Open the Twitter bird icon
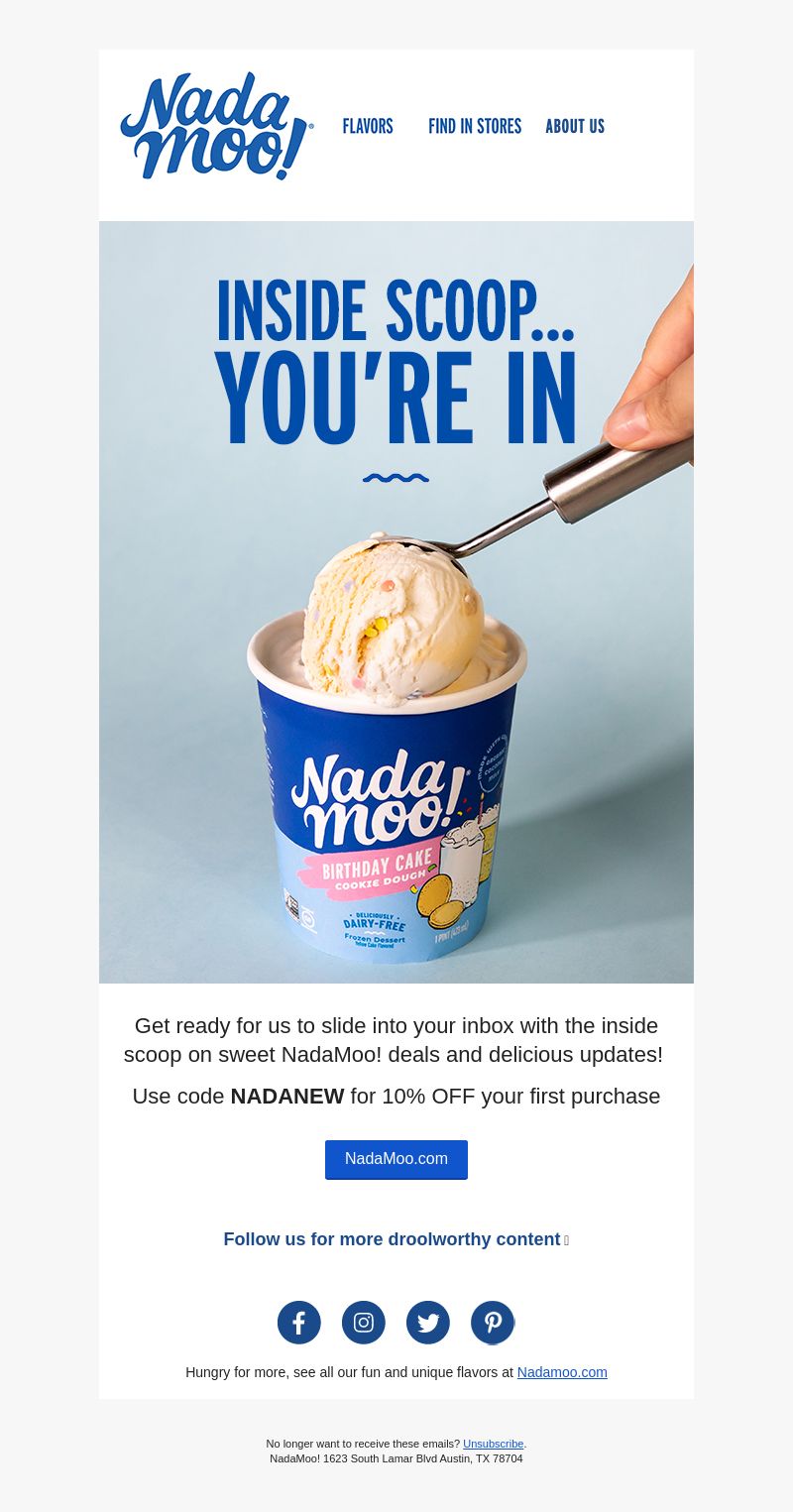Image resolution: width=793 pixels, height=1512 pixels. coord(428,1323)
